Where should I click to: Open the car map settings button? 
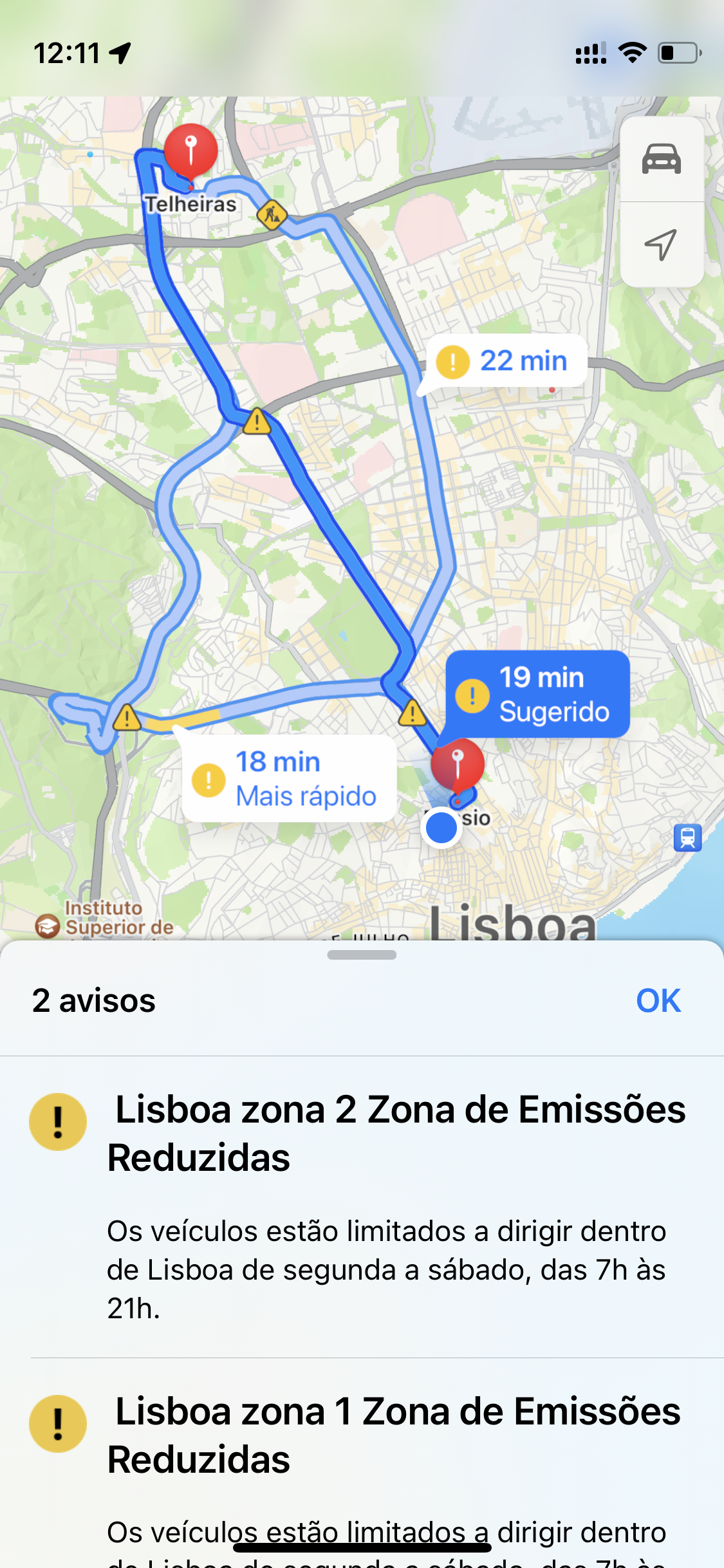[x=661, y=159]
